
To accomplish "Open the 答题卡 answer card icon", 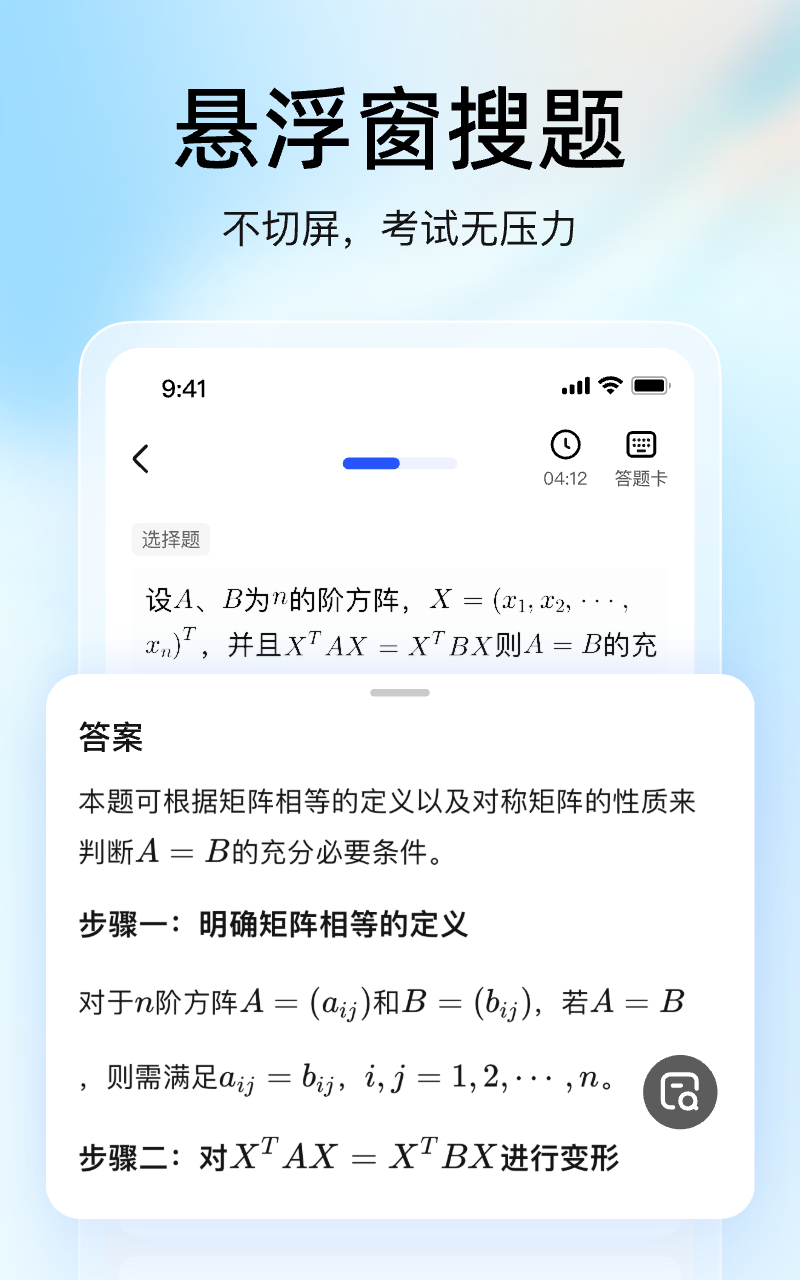I will pos(639,446).
